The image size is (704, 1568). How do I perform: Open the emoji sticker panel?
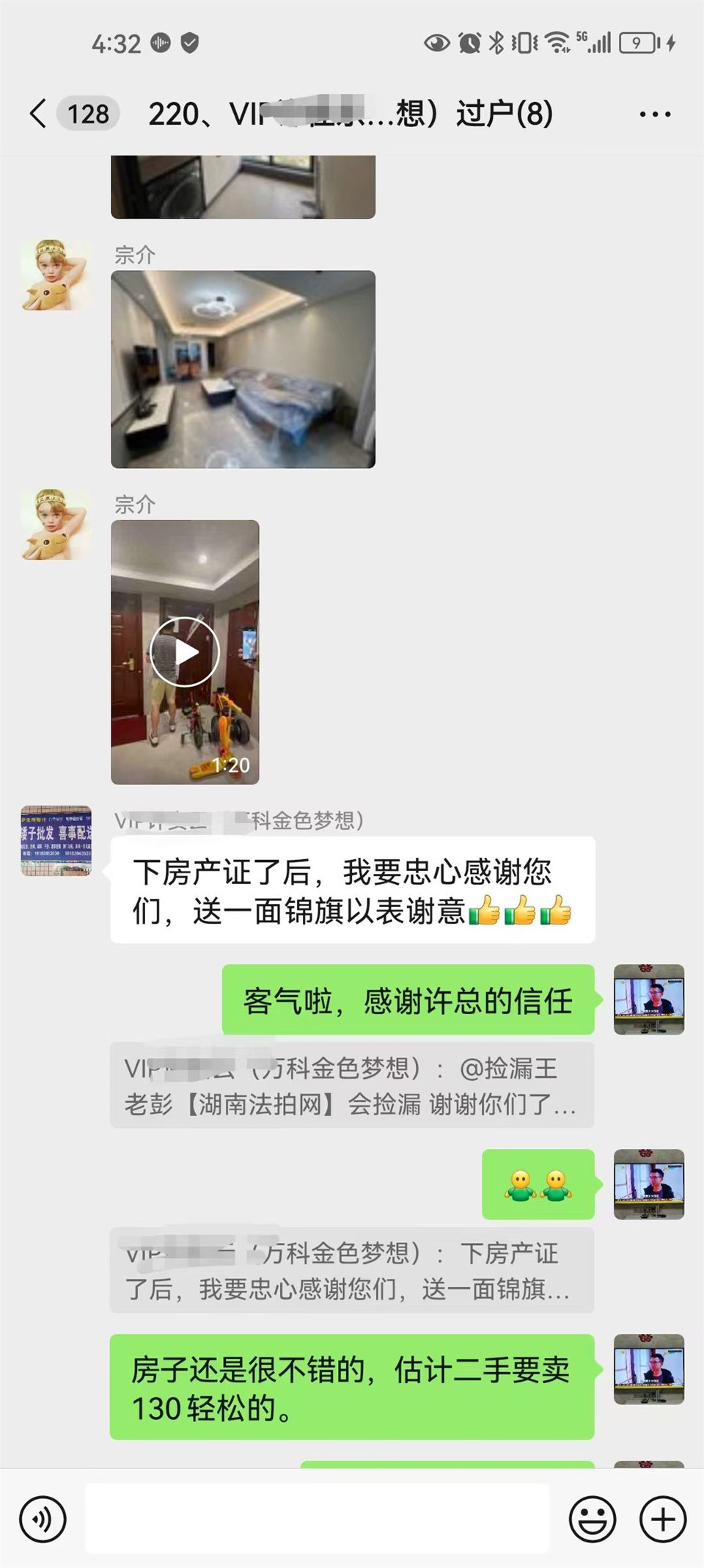coord(593,1519)
